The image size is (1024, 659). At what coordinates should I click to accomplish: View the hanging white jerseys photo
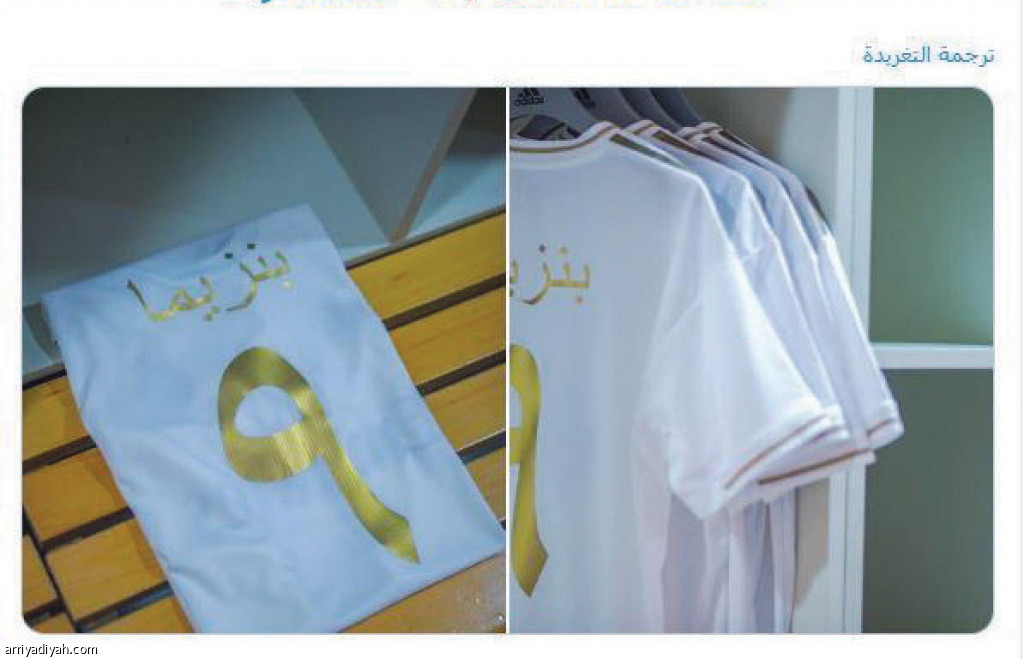pyautogui.click(x=750, y=360)
